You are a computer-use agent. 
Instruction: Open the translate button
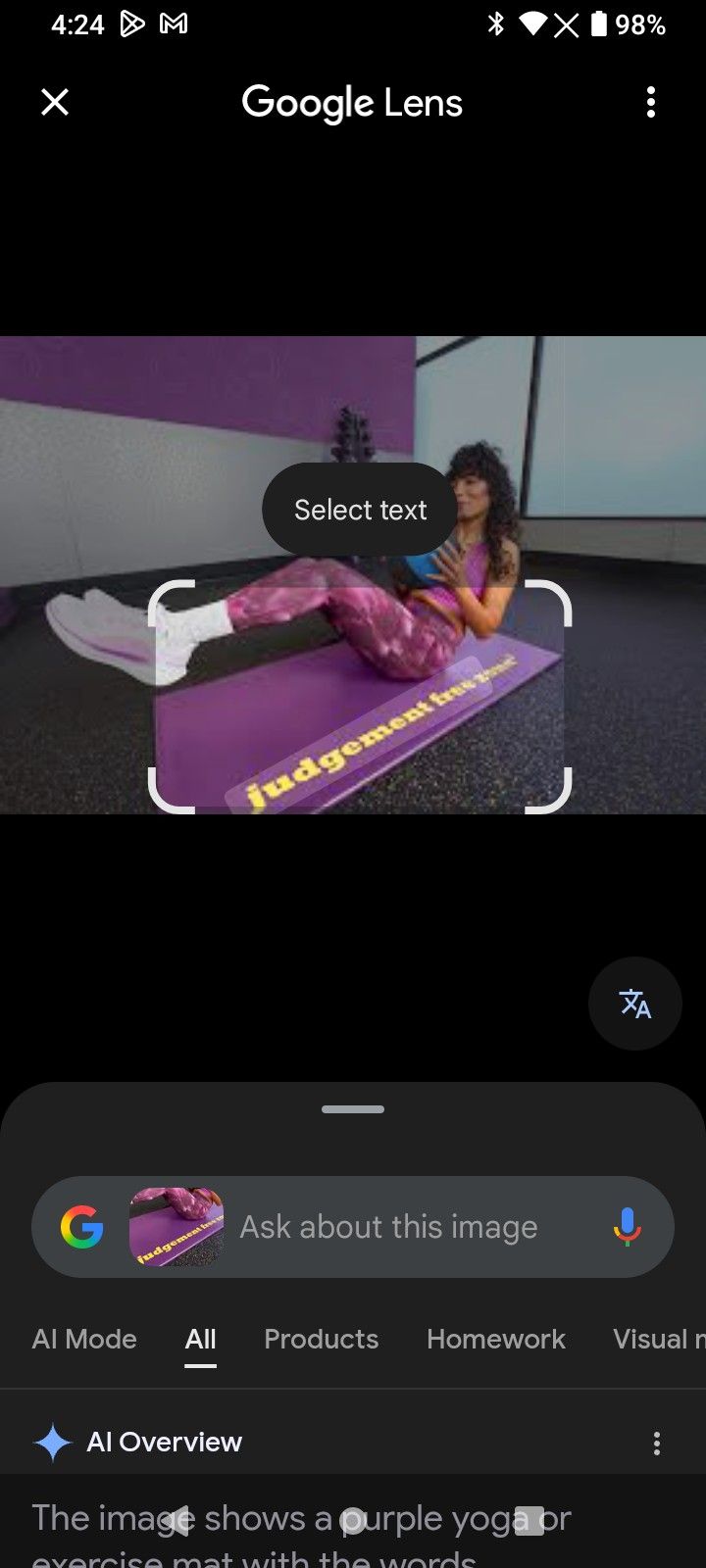coord(634,1004)
